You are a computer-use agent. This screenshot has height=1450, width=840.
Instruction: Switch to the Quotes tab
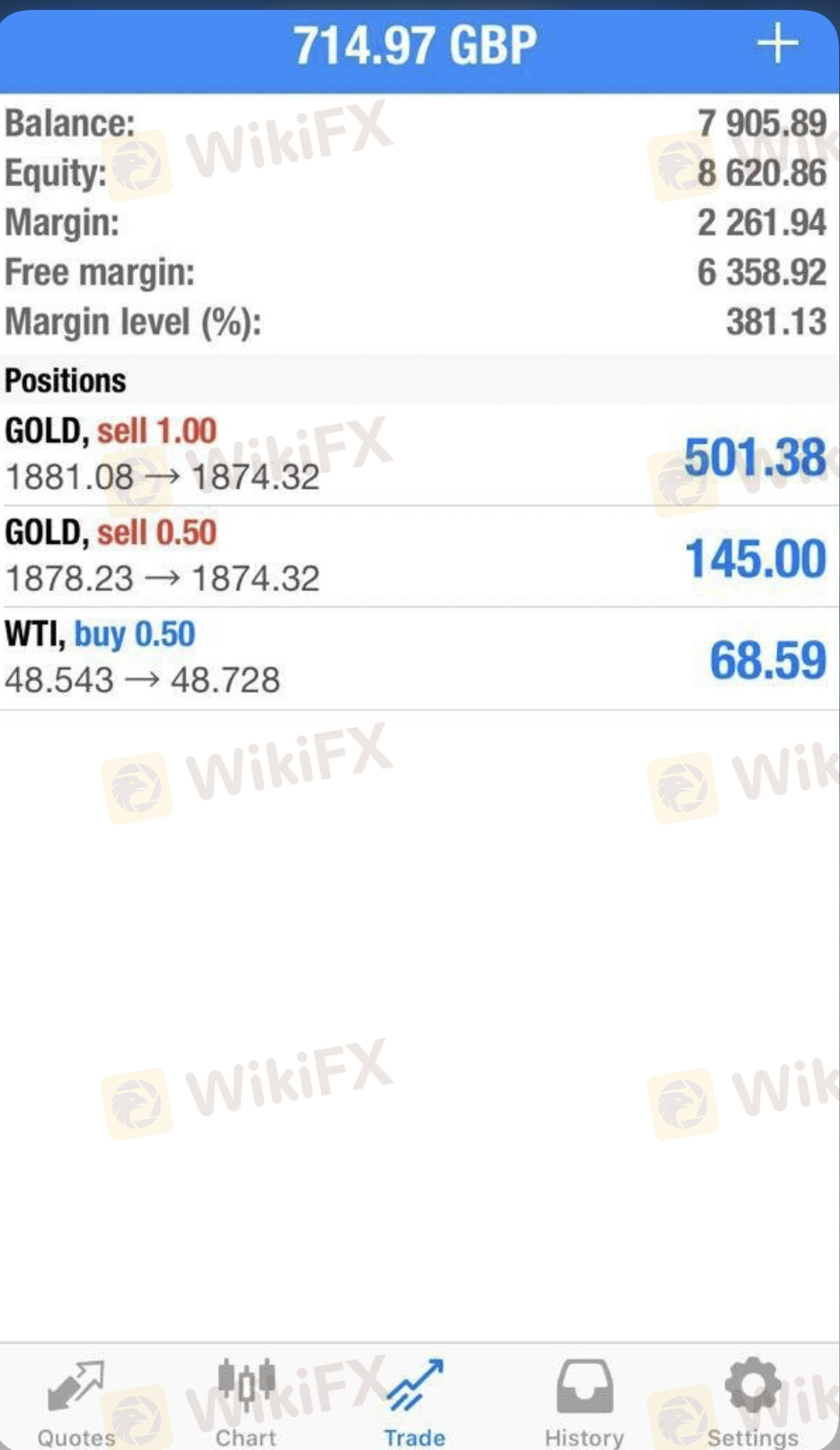pos(76,1400)
